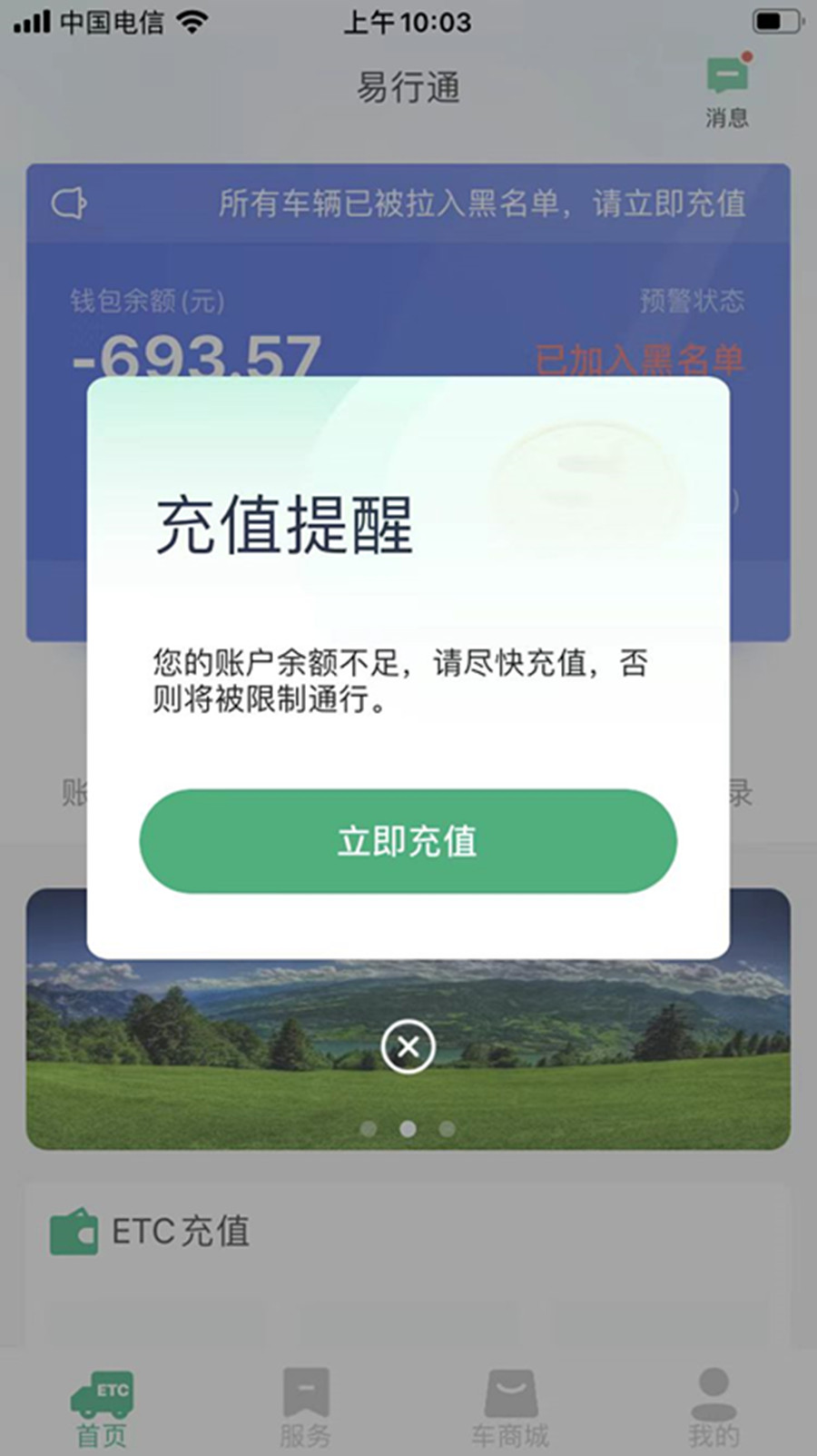The width and height of the screenshot is (817, 1456).
Task: Switch to the 服务 tab
Action: [x=305, y=1407]
